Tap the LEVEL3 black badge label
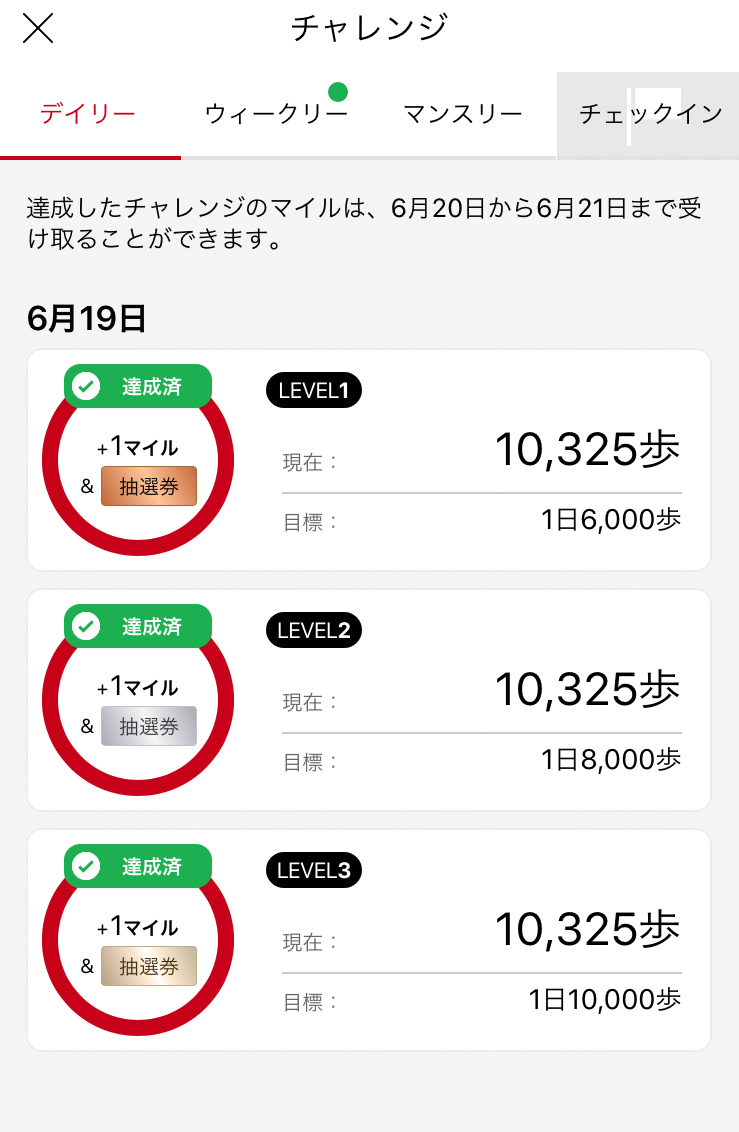The height and width of the screenshot is (1132, 739). 313,870
